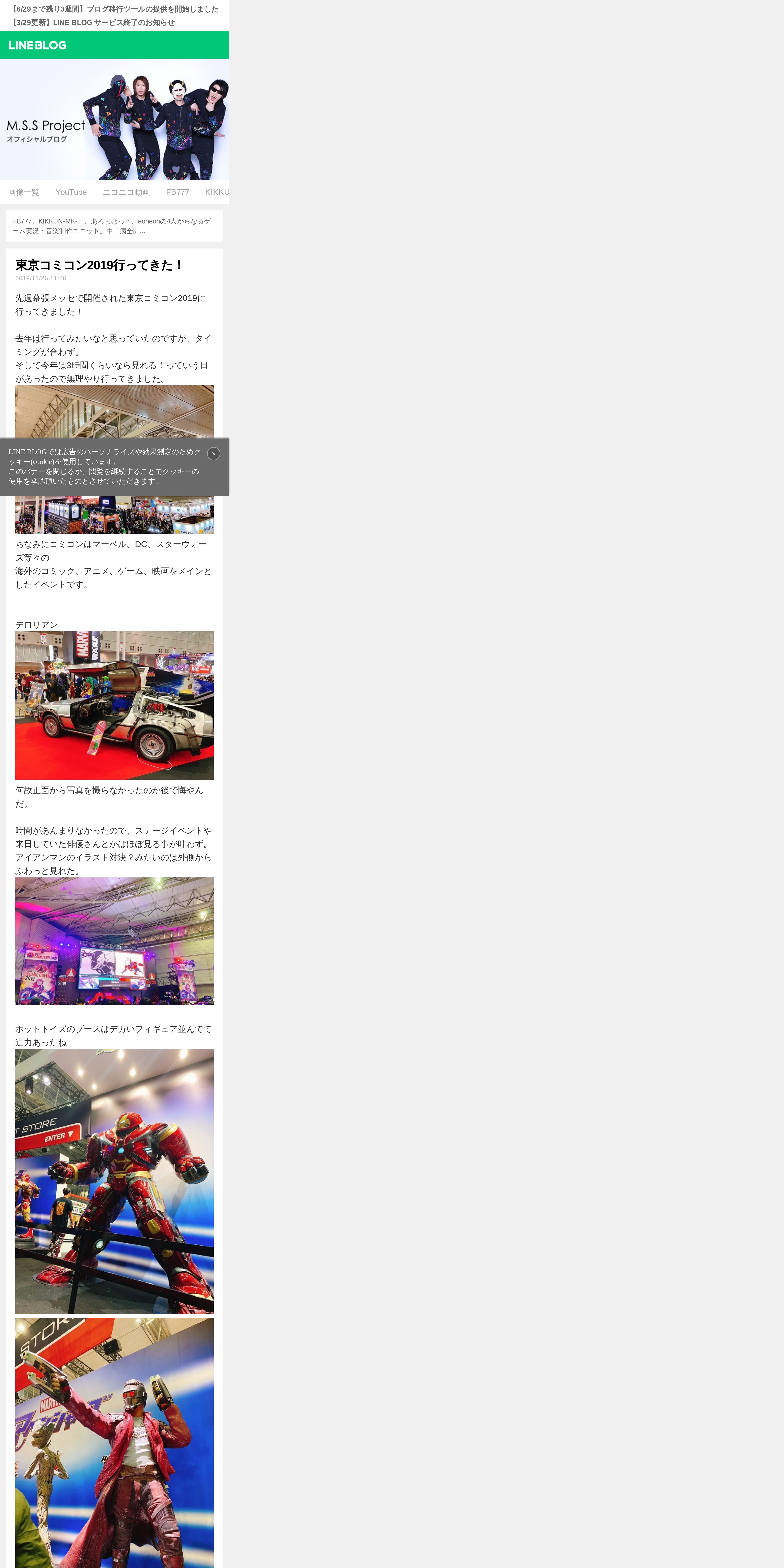Open the LINE BLOG service termination notice
The height and width of the screenshot is (1568, 784).
tap(93, 23)
